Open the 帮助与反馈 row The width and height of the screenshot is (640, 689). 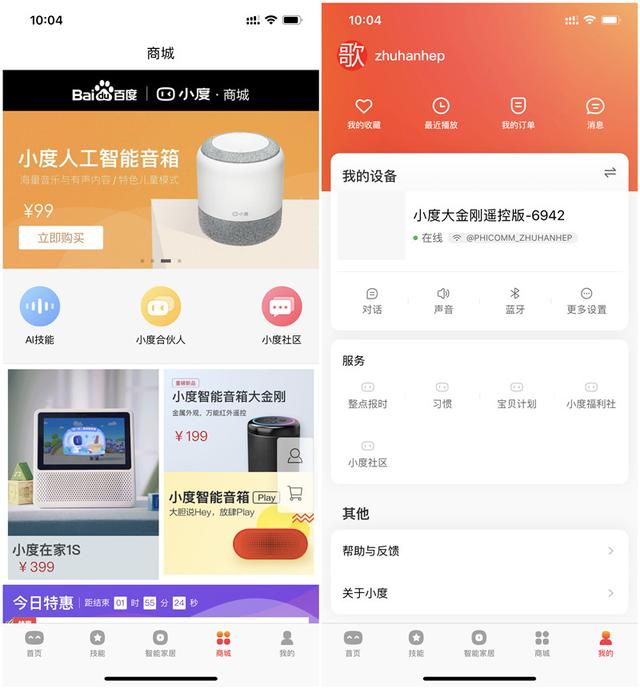tap(480, 551)
